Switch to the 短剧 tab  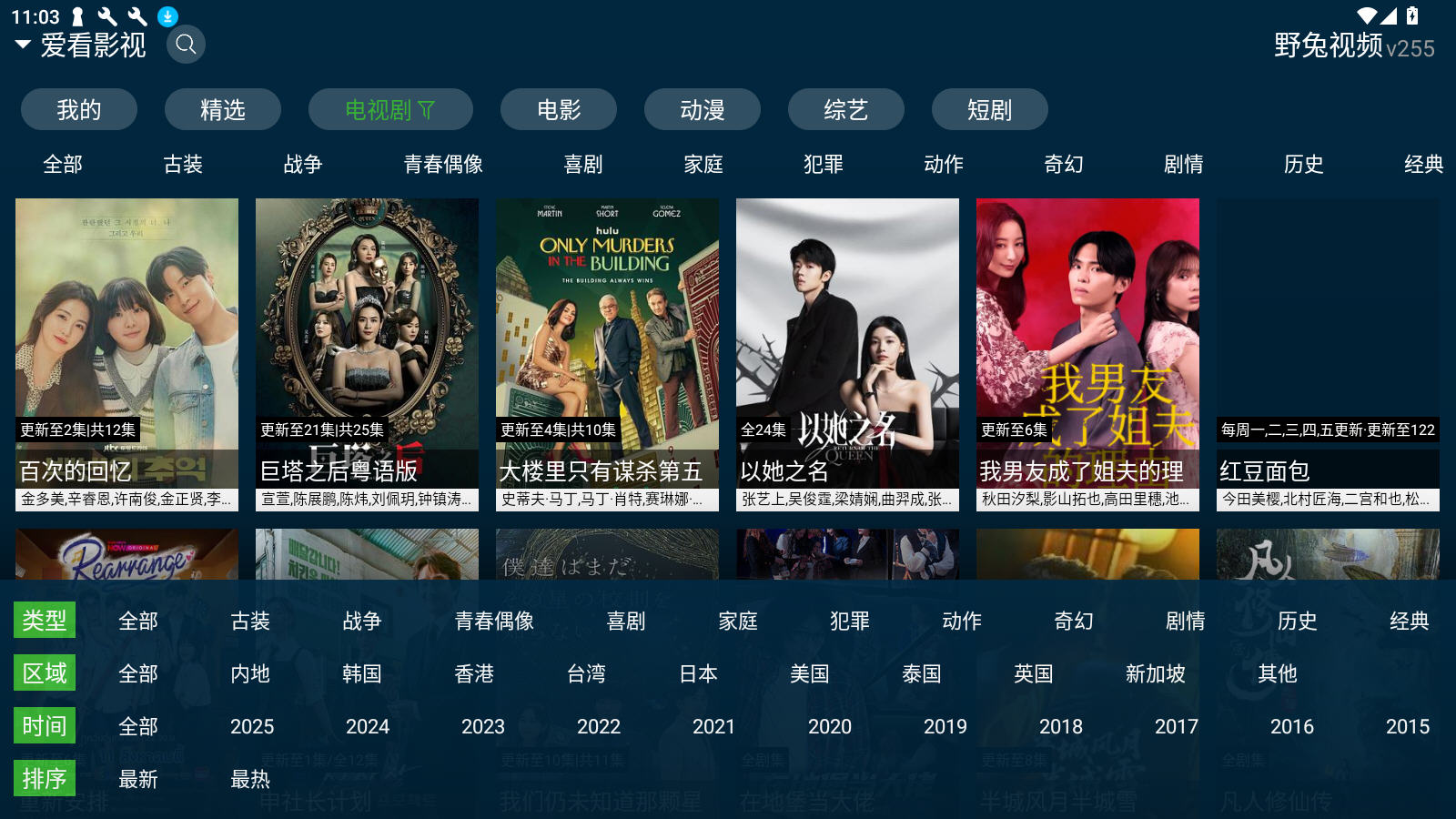click(990, 110)
